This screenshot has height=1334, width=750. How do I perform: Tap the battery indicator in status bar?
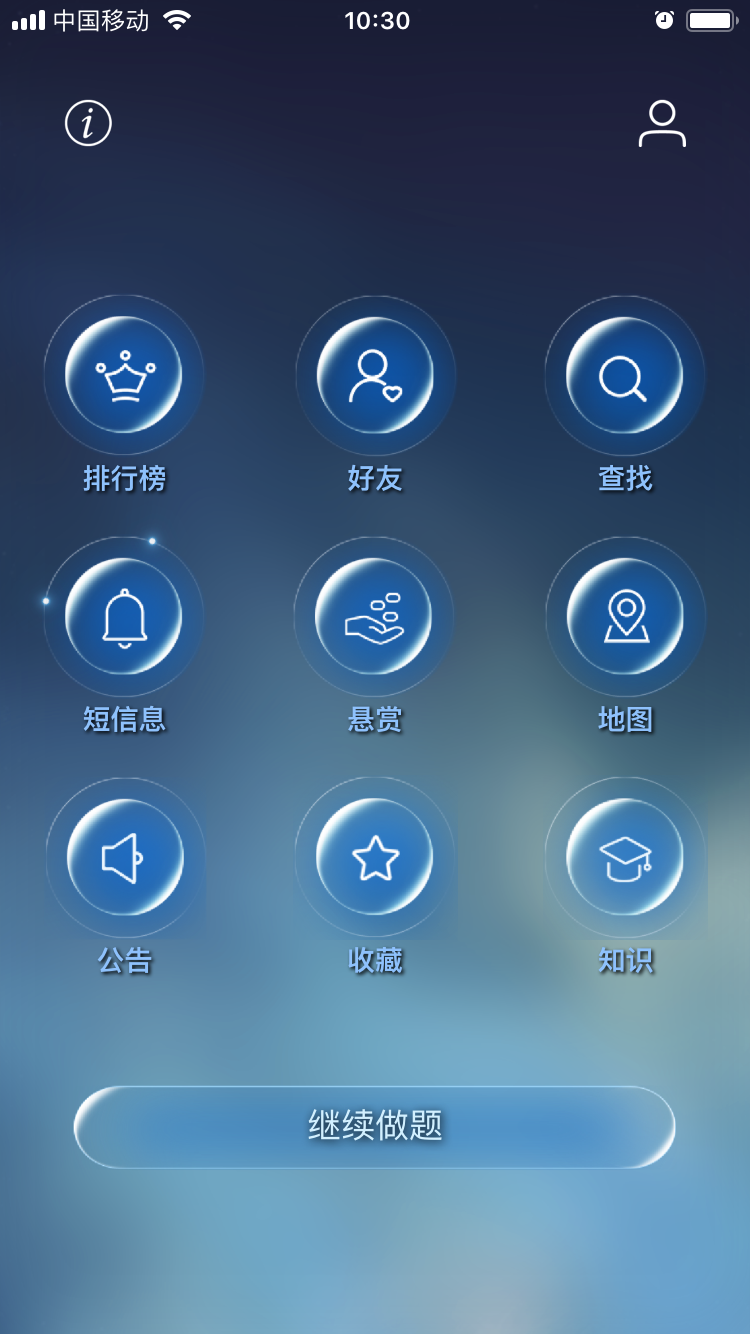[710, 19]
